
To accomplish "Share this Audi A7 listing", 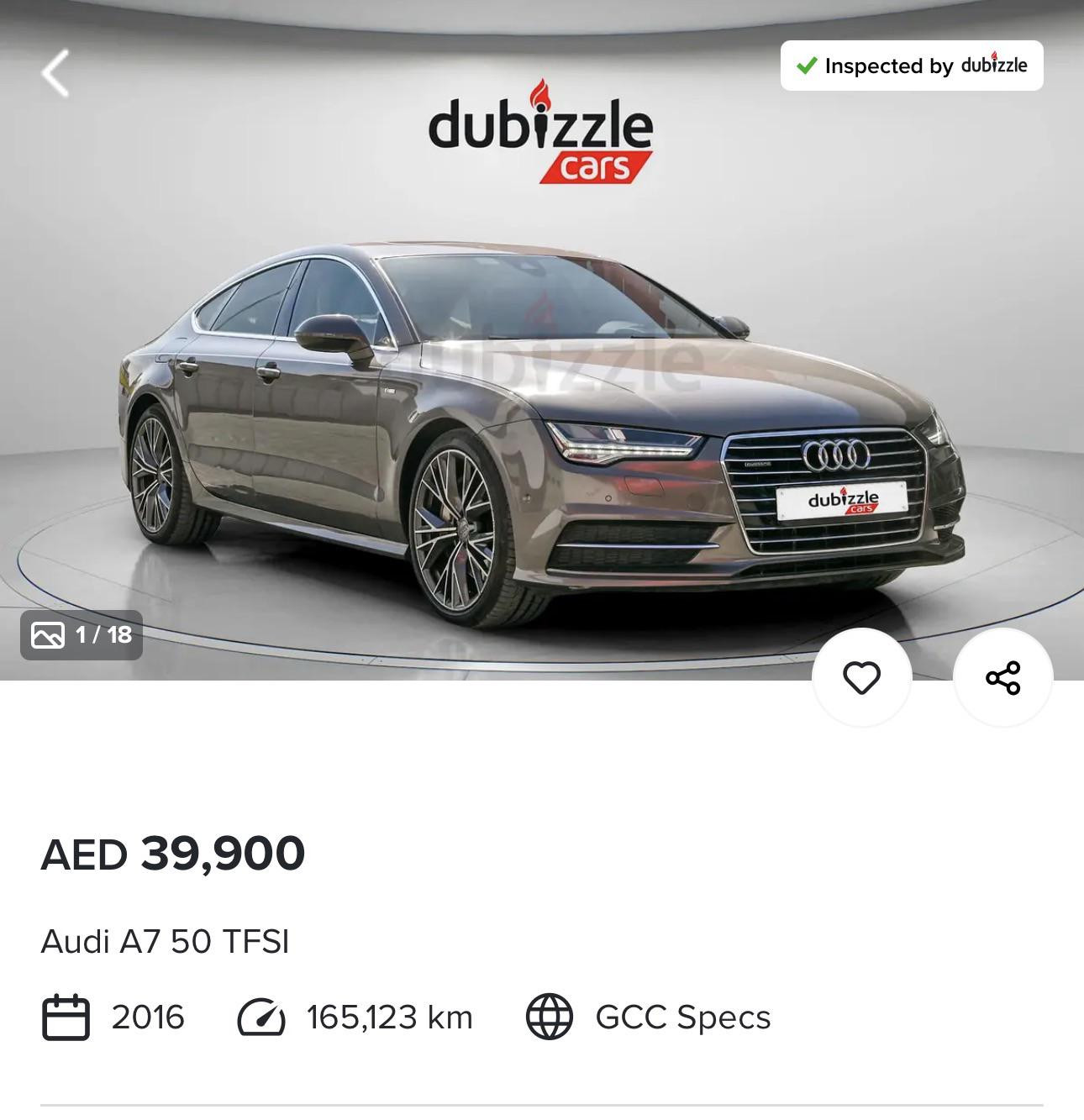I will coord(1002,677).
